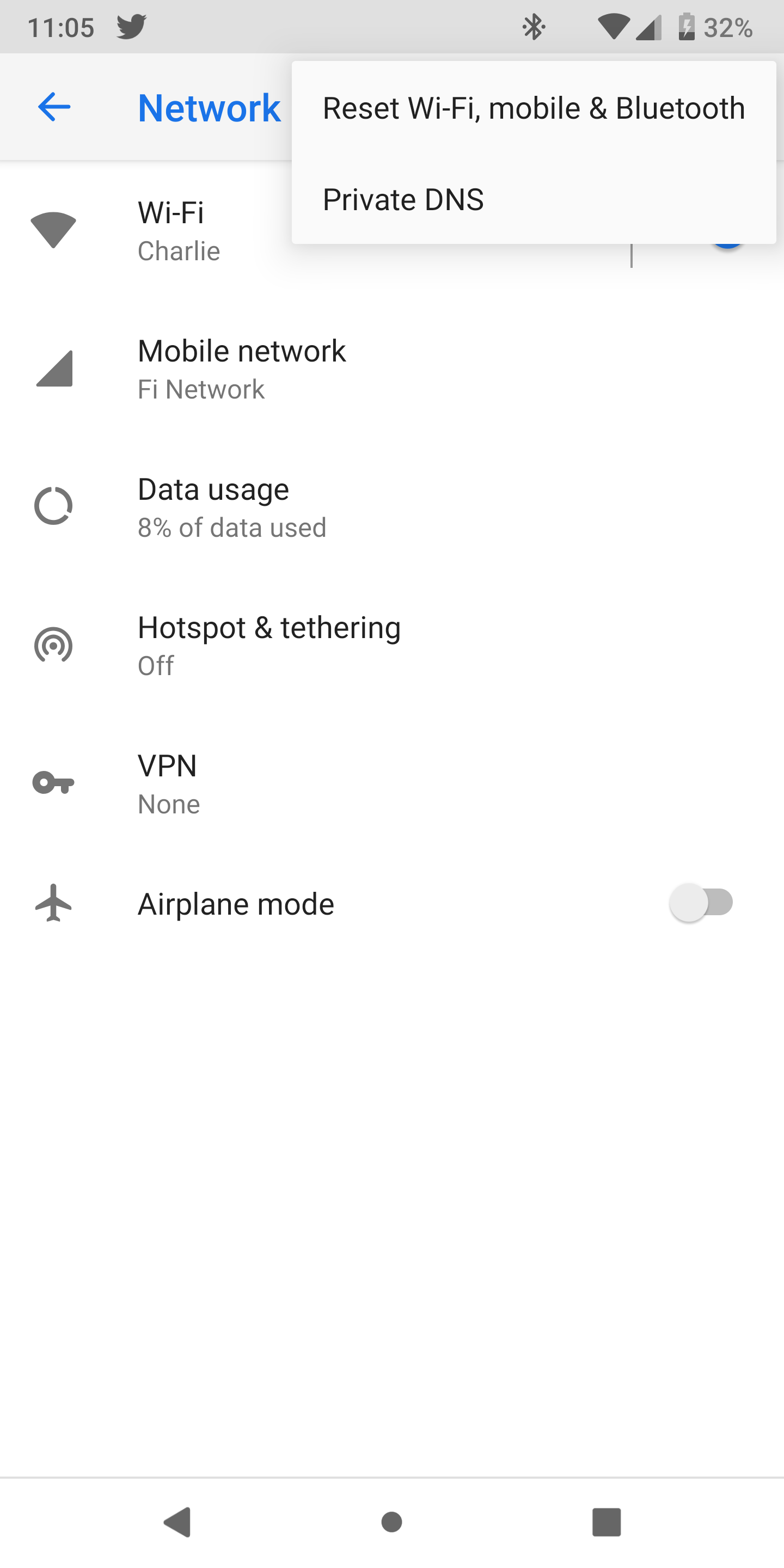This screenshot has width=784, height=1568.
Task: Tap the system home button
Action: coord(391,1522)
